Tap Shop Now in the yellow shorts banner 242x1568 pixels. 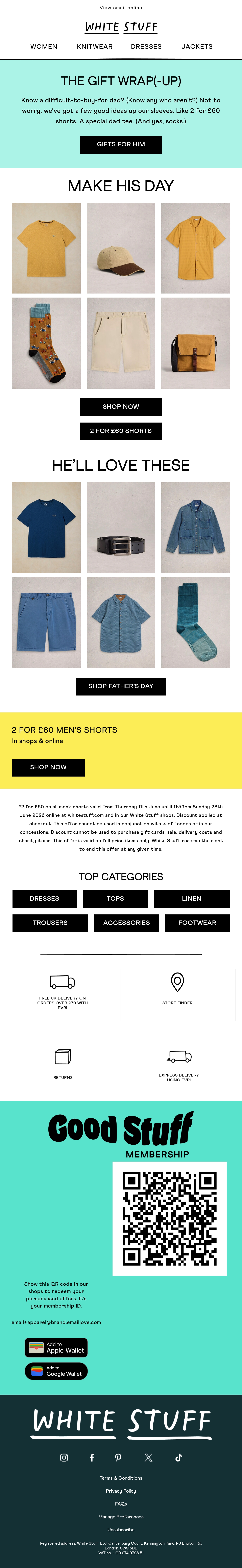(x=48, y=767)
